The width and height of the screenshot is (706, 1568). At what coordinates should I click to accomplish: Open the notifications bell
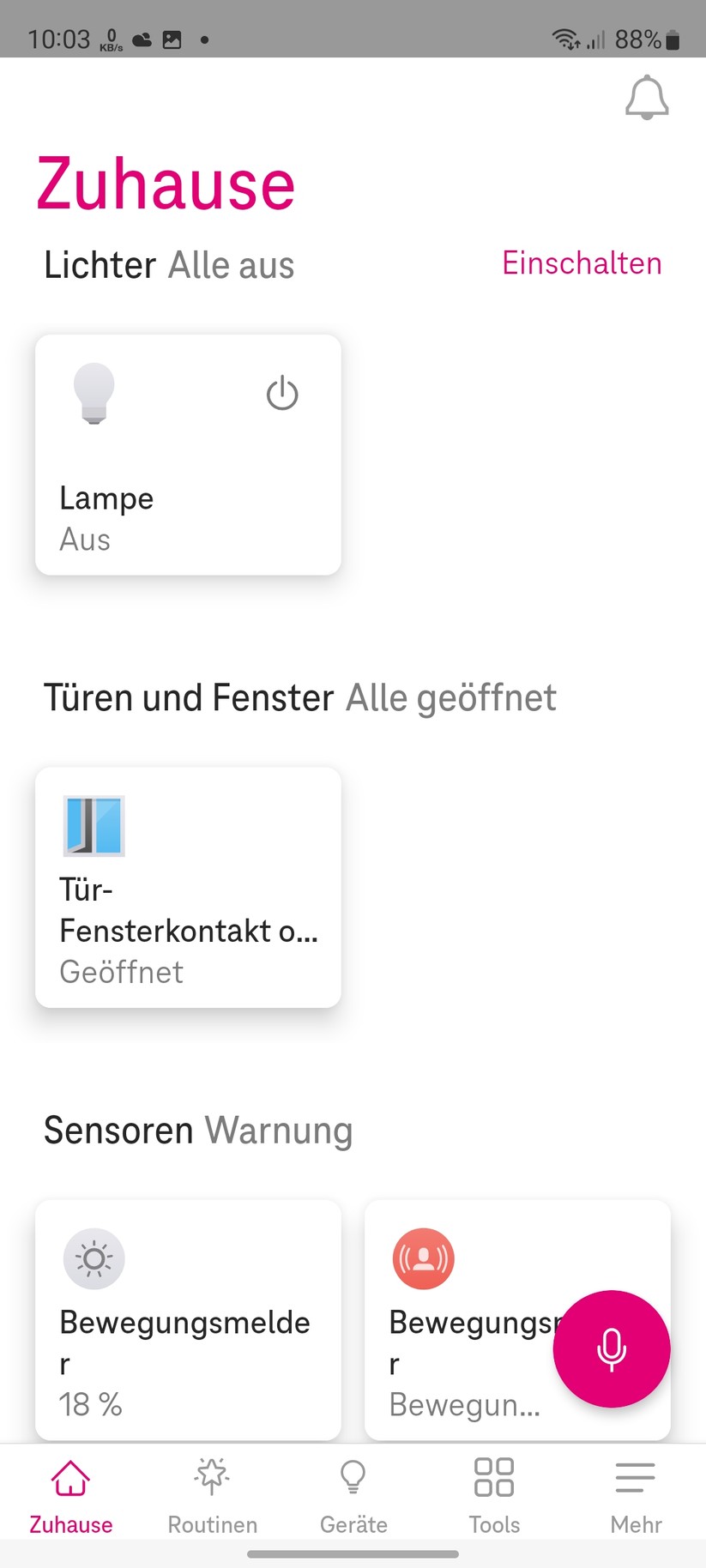point(646,97)
